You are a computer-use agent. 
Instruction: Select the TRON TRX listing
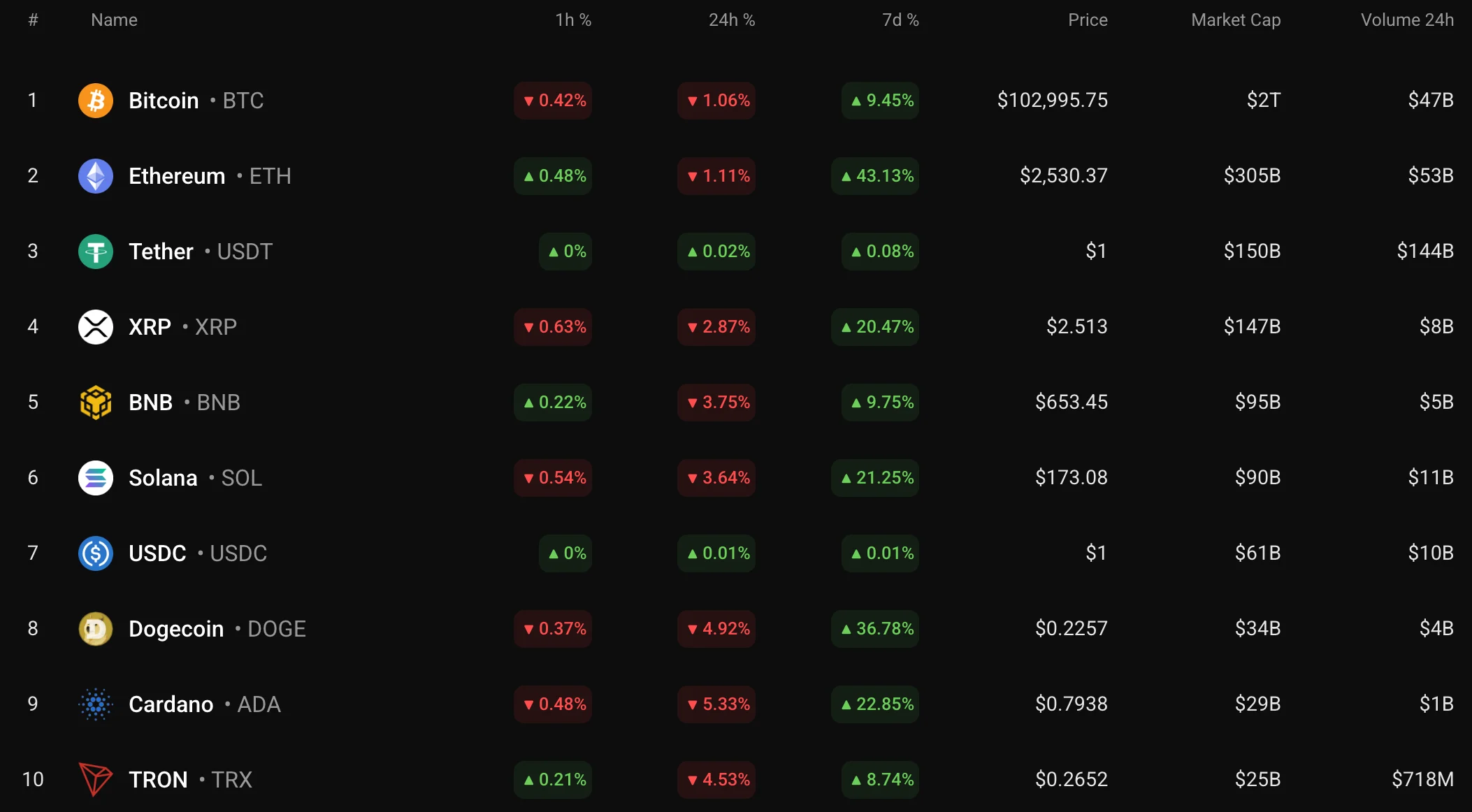coord(158,780)
